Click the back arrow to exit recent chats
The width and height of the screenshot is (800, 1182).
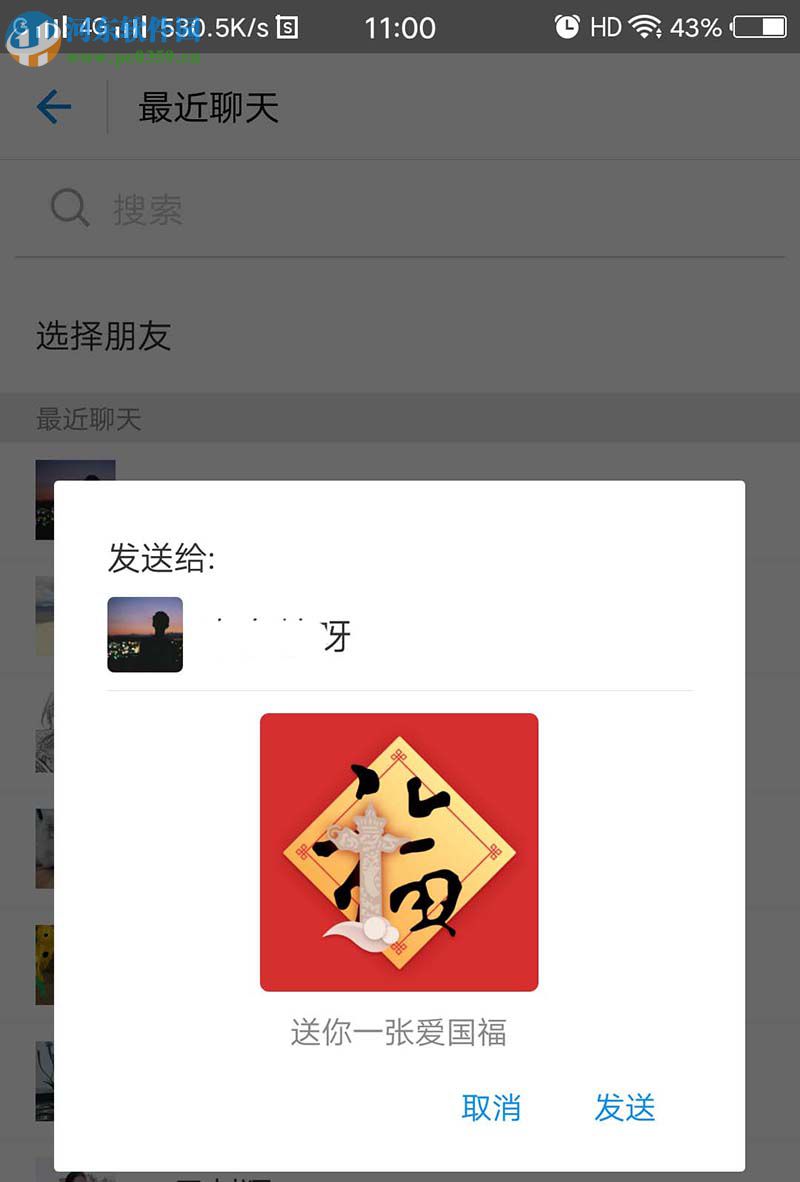tap(52, 107)
